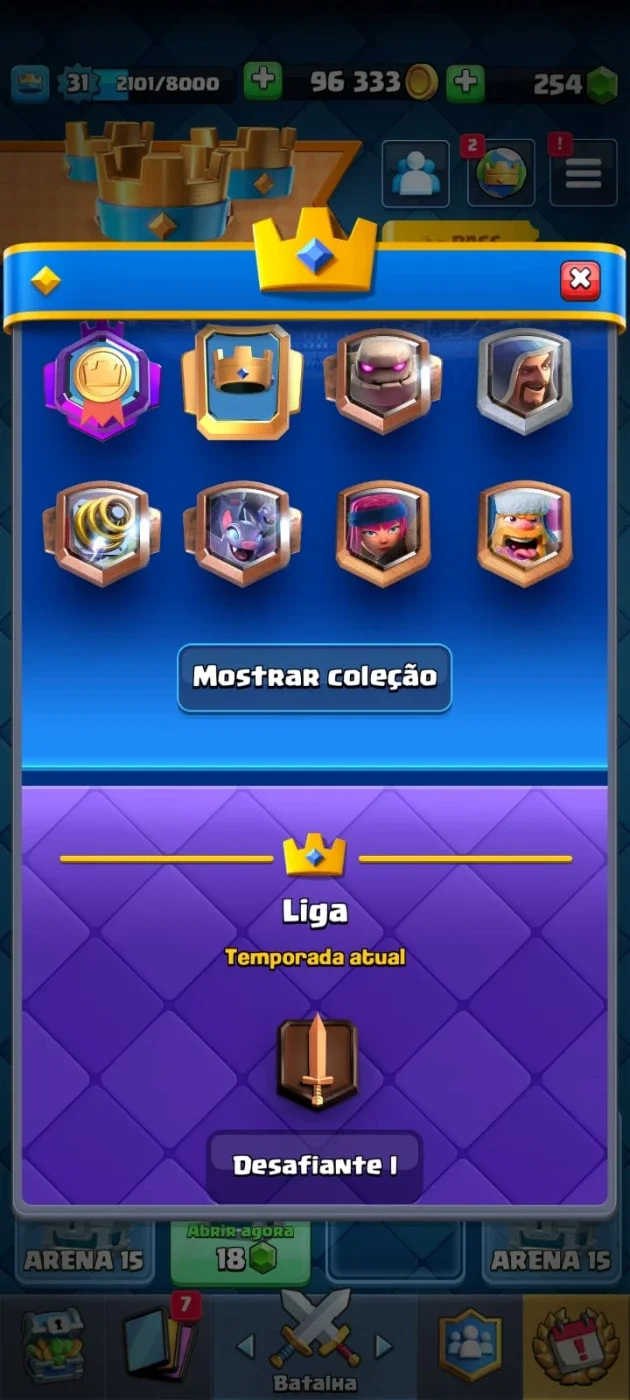Open the hamburger menu
Screen dimensions: 630x1400
pos(583,173)
